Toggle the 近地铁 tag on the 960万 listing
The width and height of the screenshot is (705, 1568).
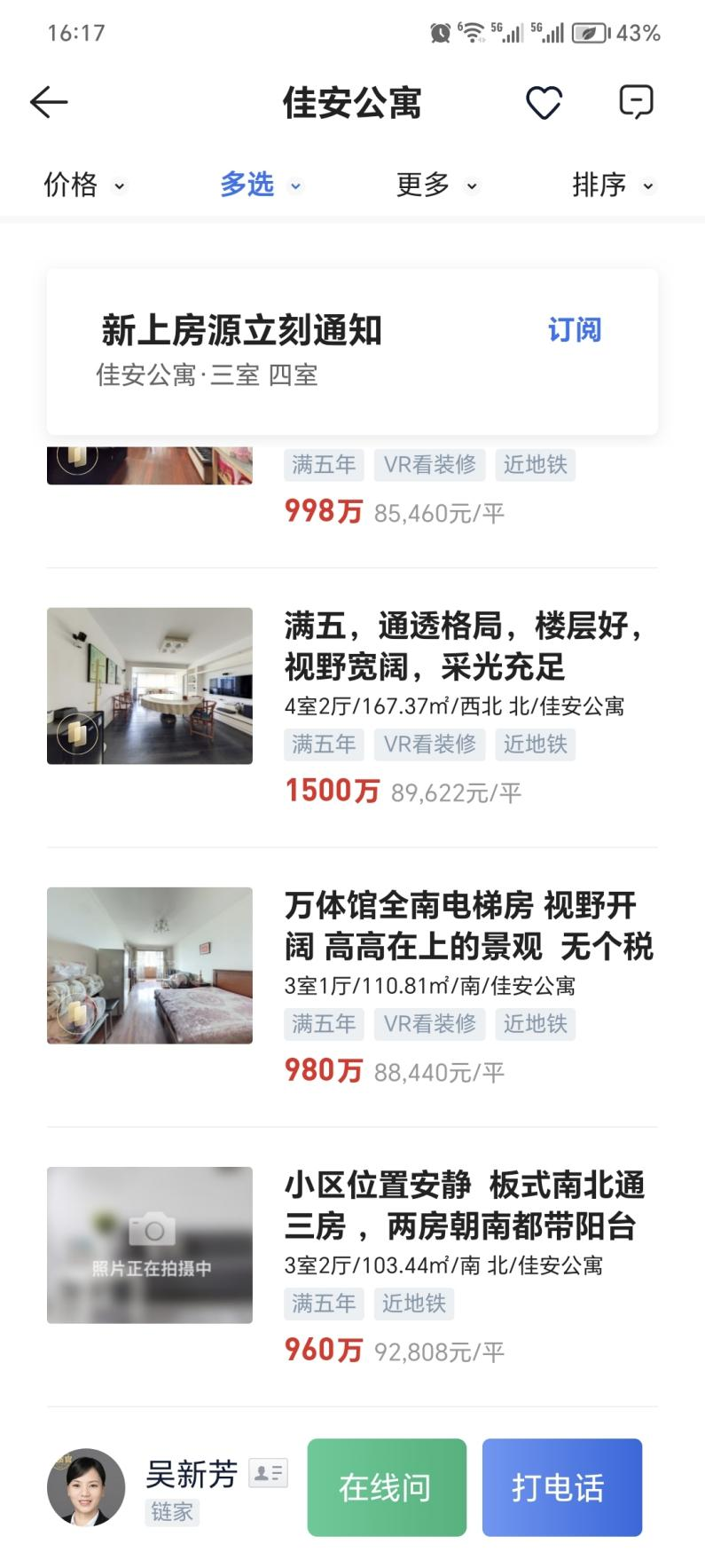(x=414, y=1303)
